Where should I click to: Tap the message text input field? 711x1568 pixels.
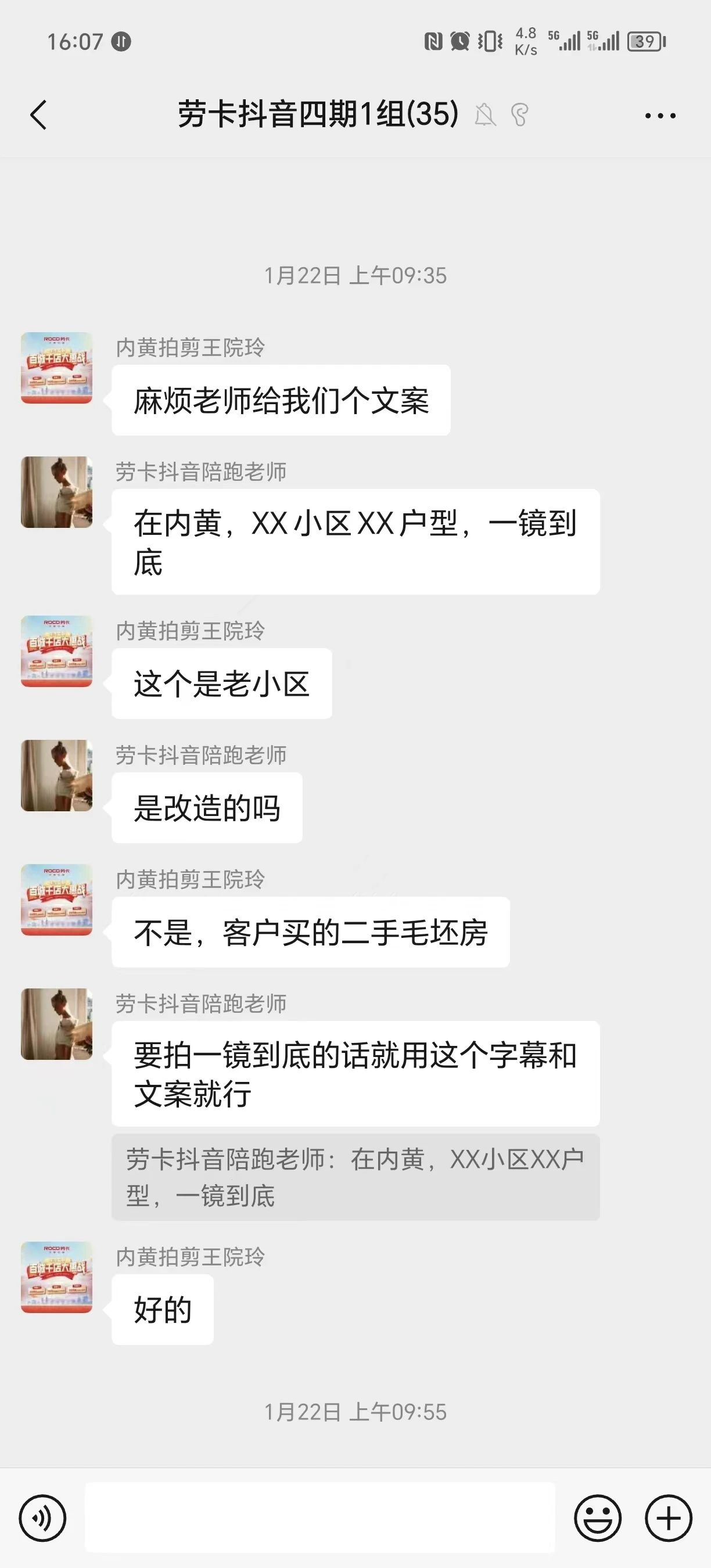click(x=319, y=1518)
